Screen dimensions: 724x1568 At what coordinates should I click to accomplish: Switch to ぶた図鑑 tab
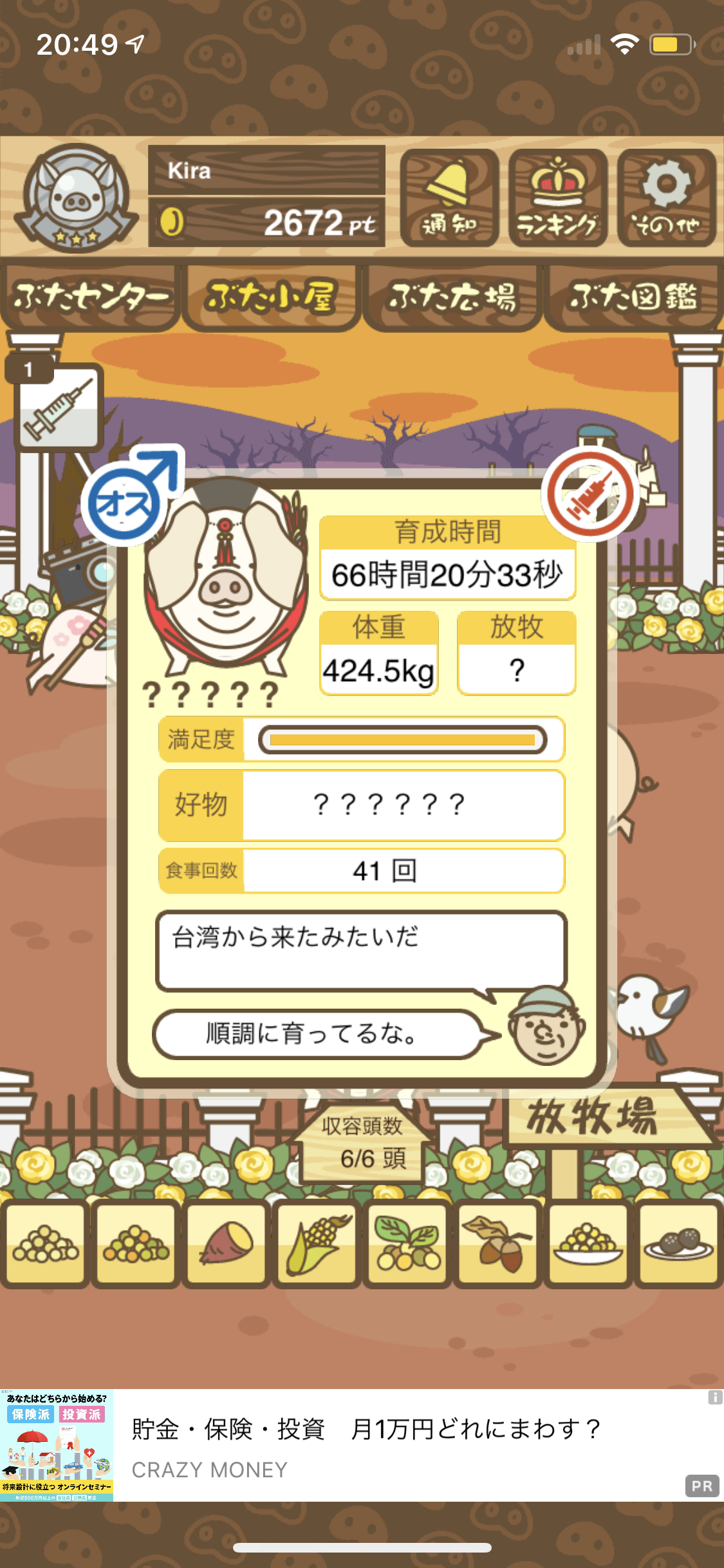pos(633,297)
